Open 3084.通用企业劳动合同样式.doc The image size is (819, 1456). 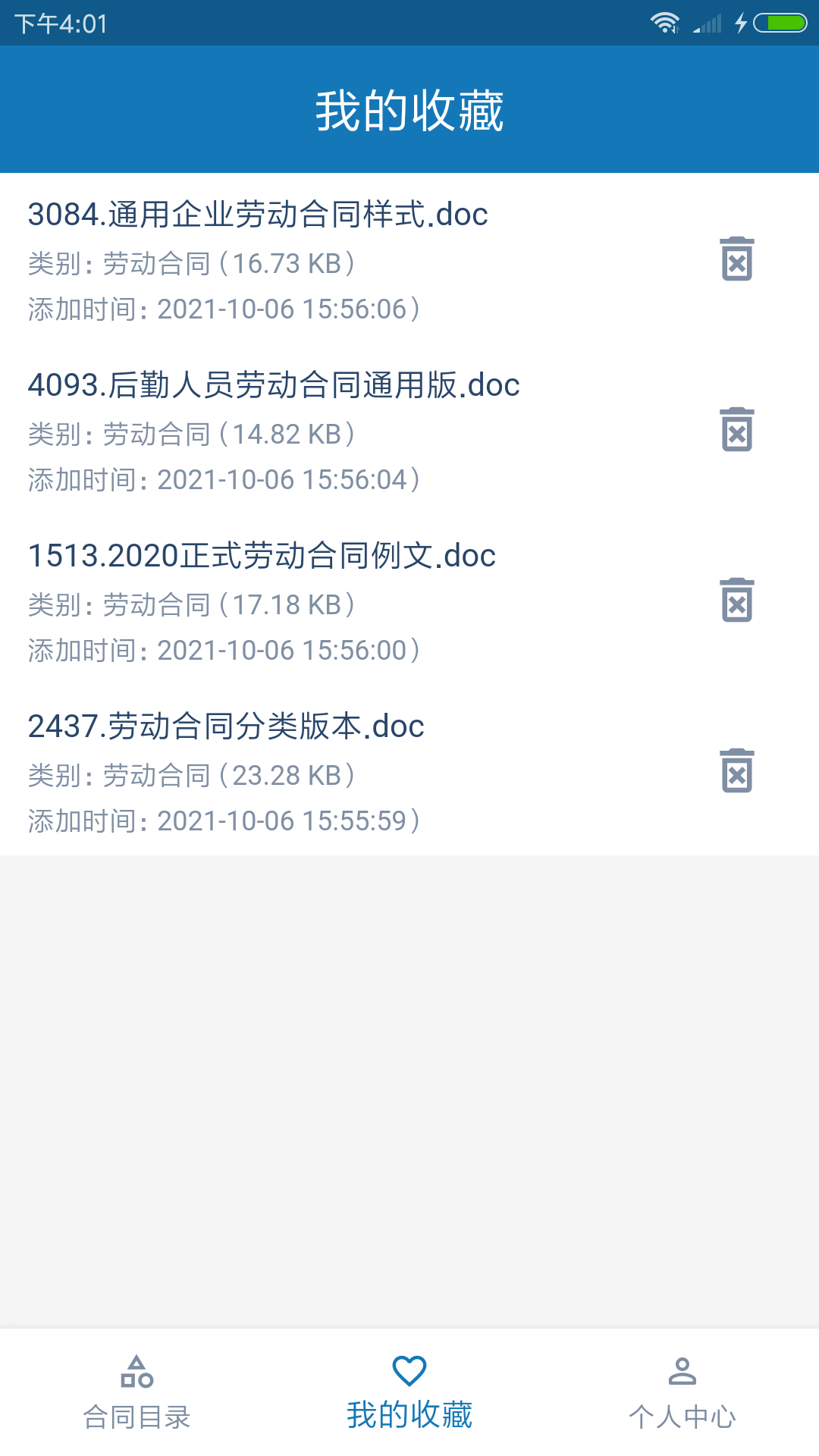point(258,215)
